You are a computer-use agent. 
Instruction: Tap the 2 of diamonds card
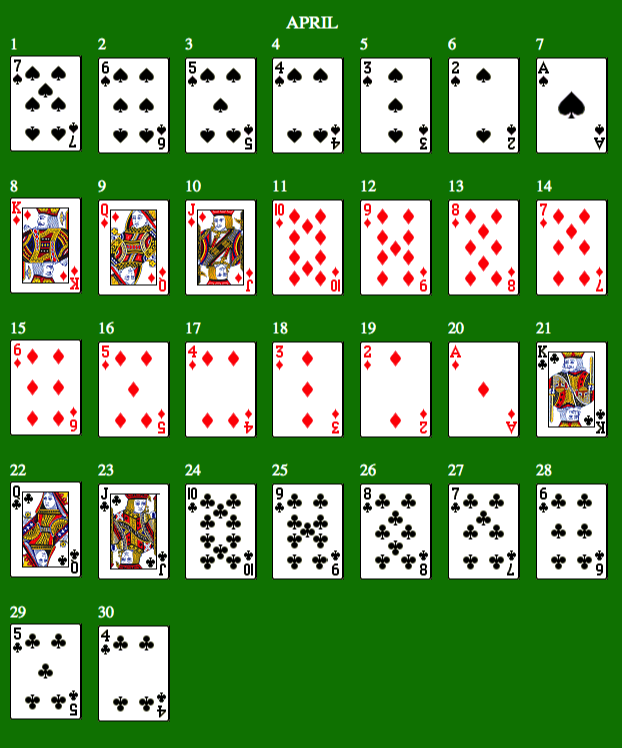point(396,388)
